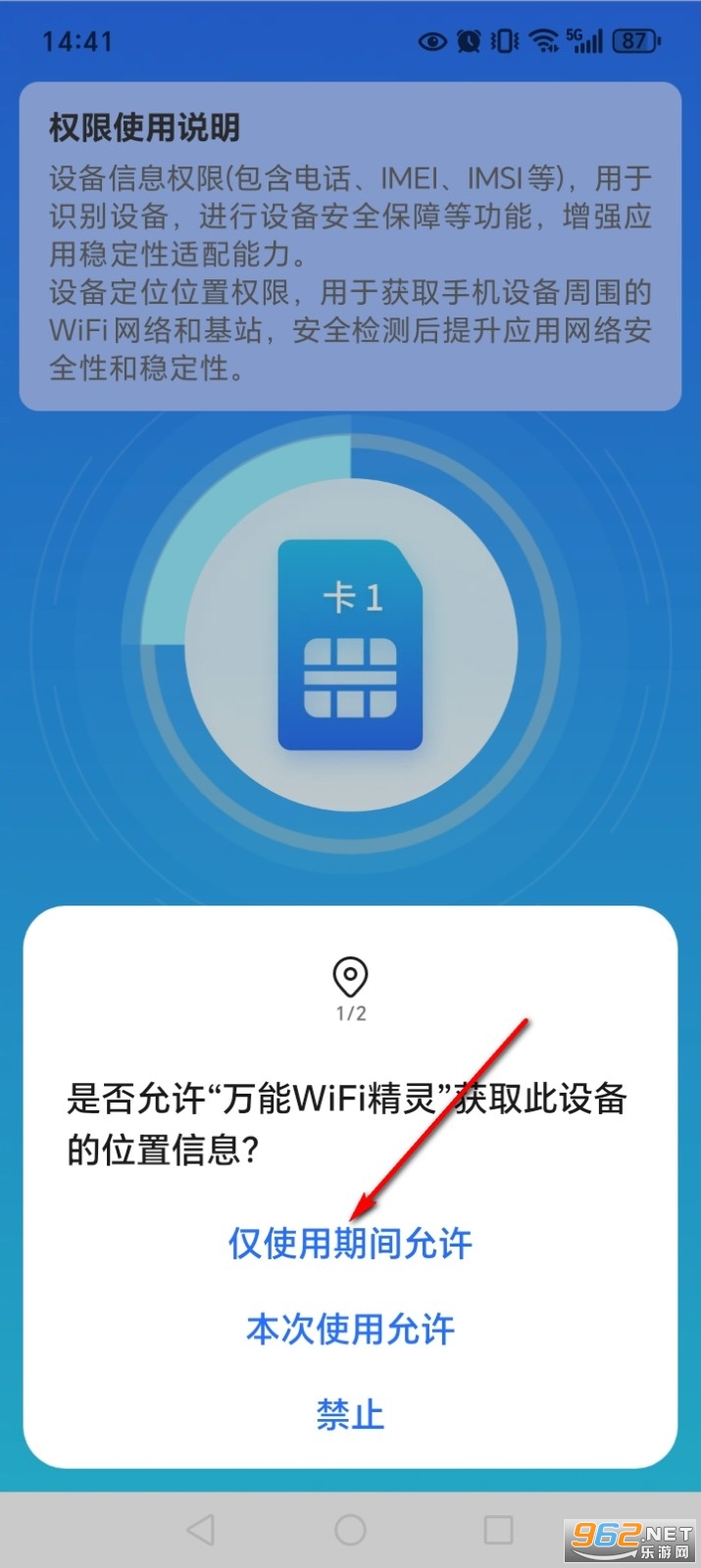Deny location permission with 禁止

350,1414
